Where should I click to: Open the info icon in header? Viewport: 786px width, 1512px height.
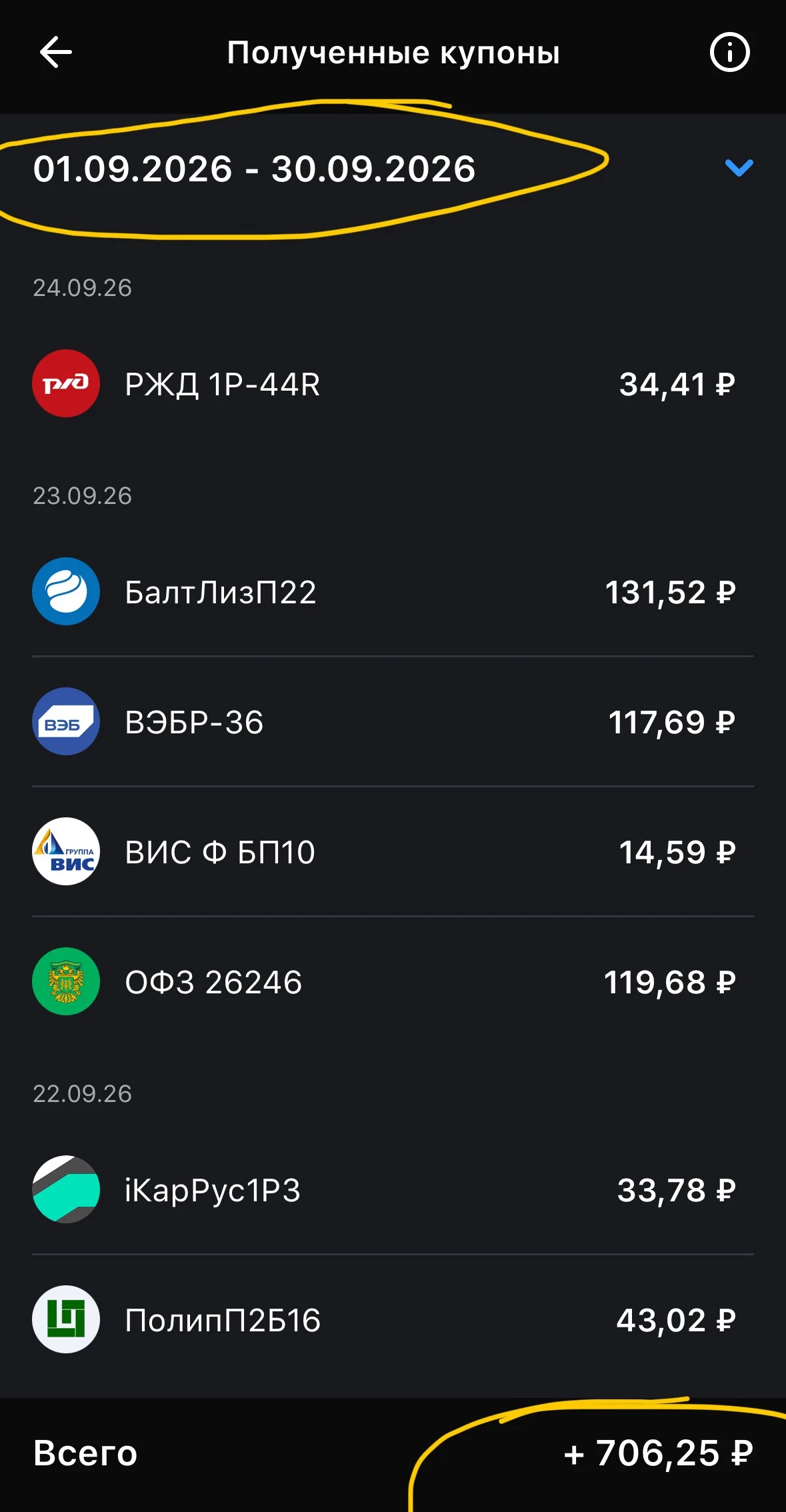[x=729, y=53]
